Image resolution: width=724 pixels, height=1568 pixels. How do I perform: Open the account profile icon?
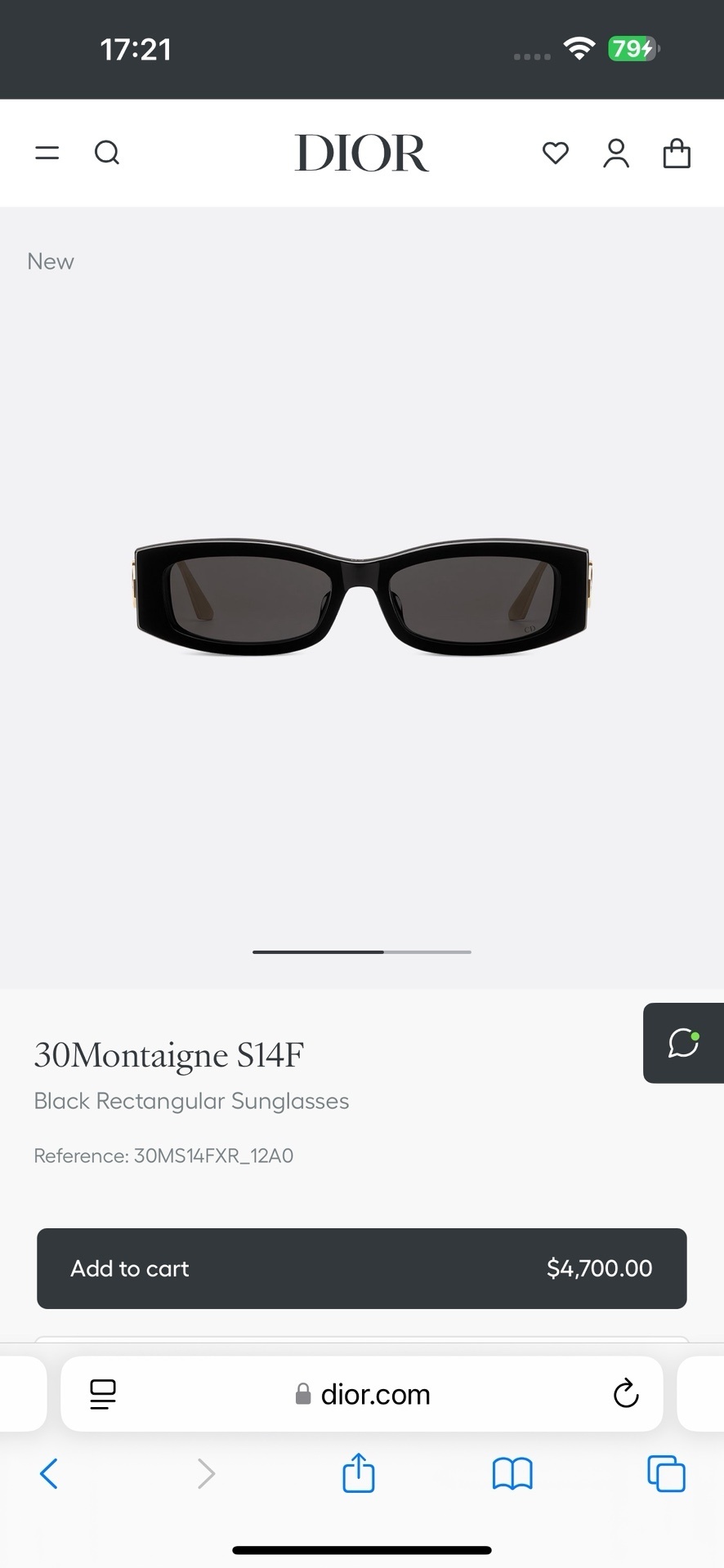pyautogui.click(x=616, y=153)
